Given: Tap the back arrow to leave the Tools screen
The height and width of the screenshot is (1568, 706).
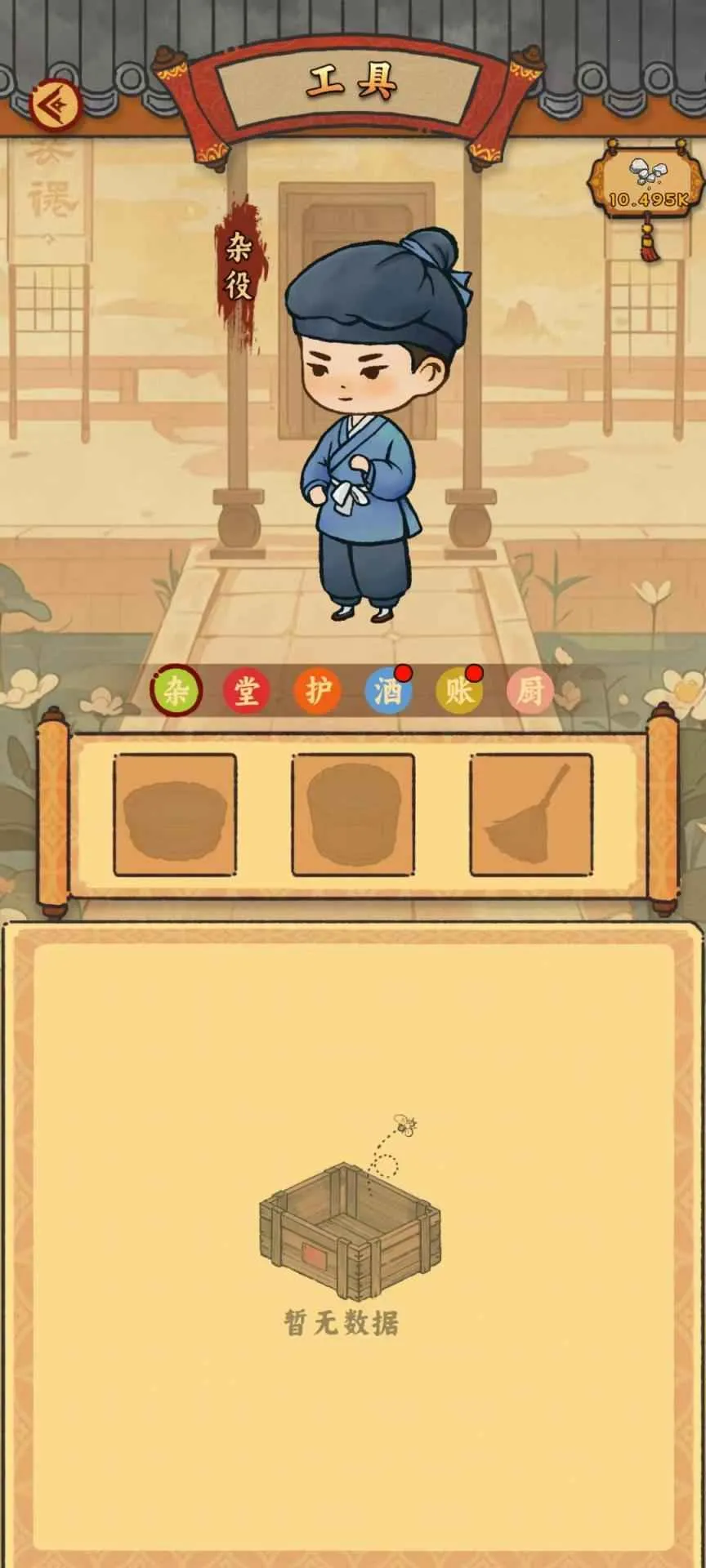Looking at the screenshot, I should [x=52, y=101].
